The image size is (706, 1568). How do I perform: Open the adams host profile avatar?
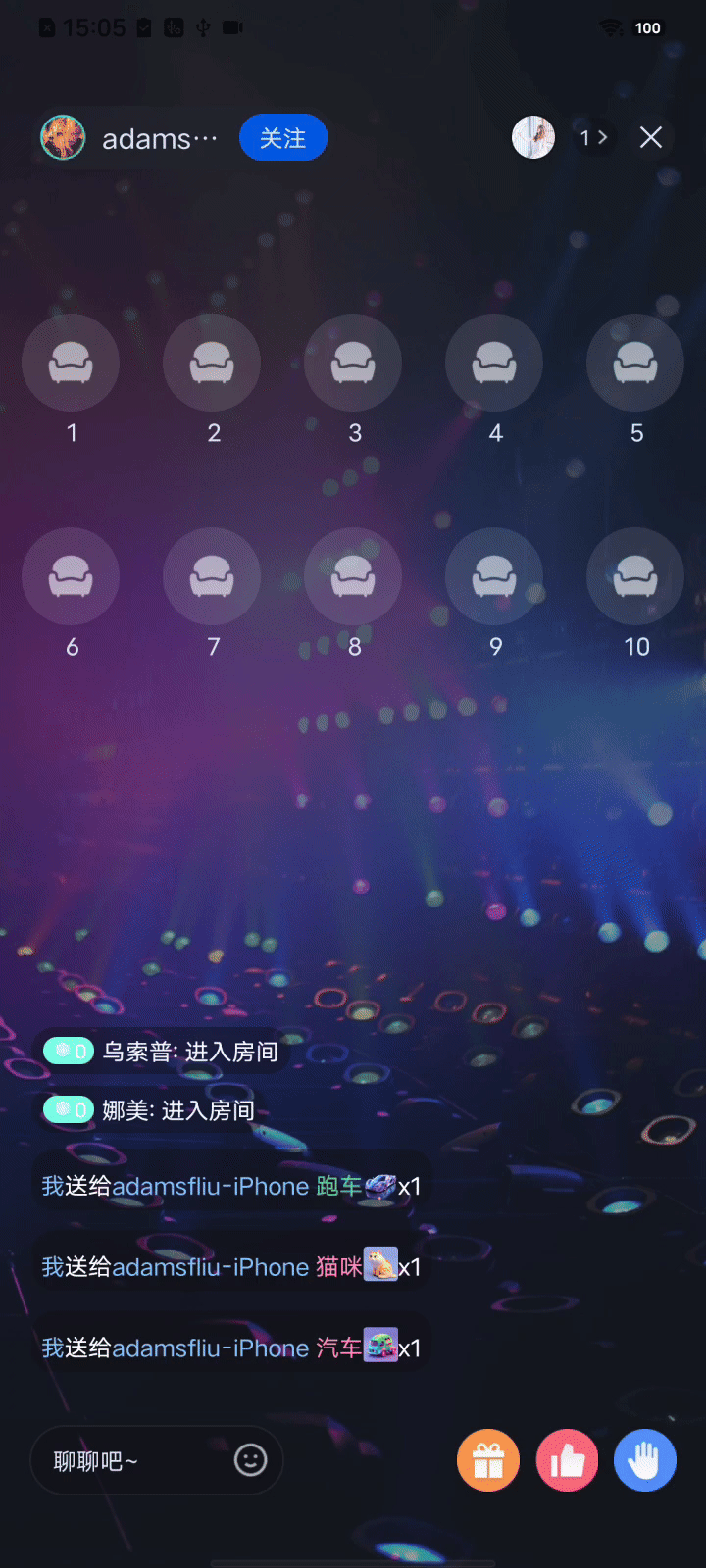pos(64,138)
